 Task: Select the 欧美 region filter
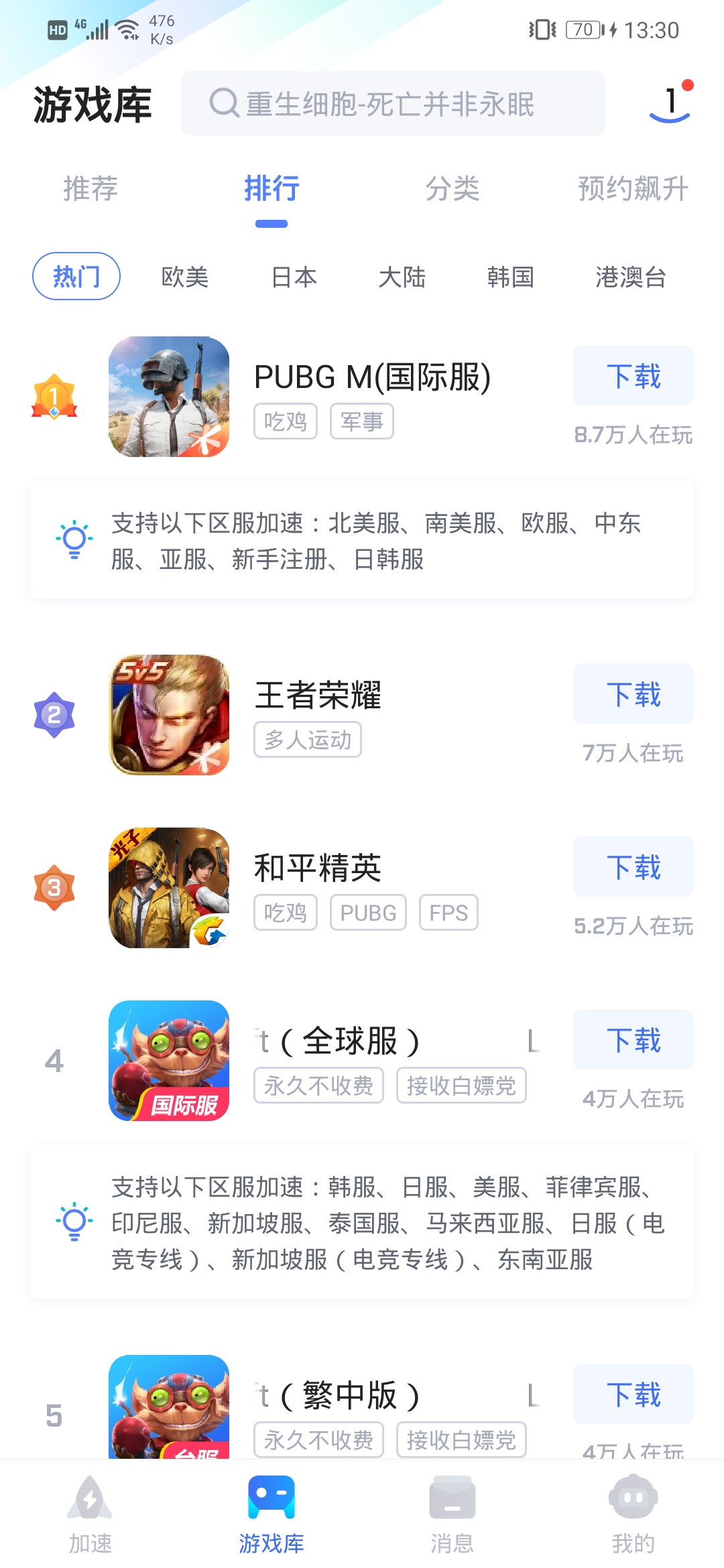click(x=185, y=276)
